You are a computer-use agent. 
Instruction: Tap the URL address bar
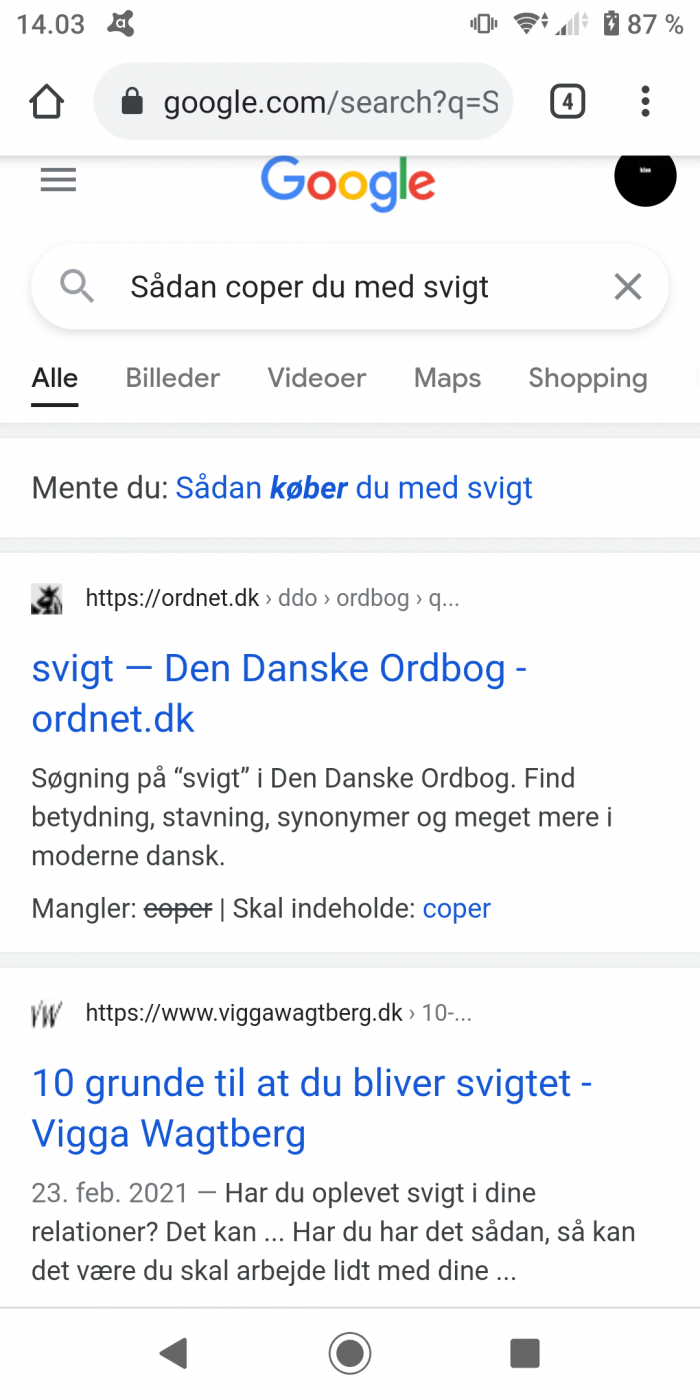pos(303,102)
